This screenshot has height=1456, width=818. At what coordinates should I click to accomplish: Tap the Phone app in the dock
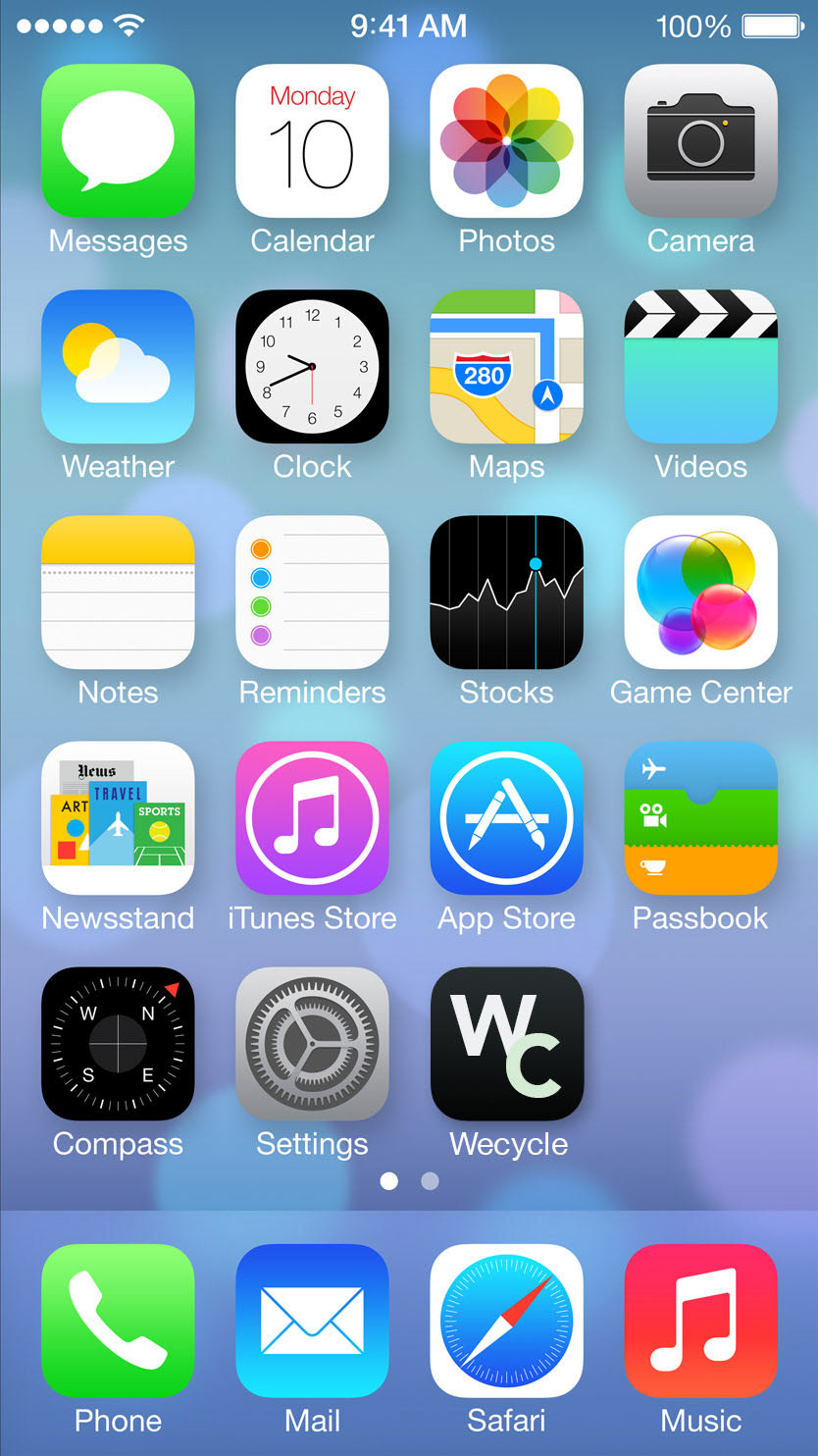click(x=118, y=1321)
